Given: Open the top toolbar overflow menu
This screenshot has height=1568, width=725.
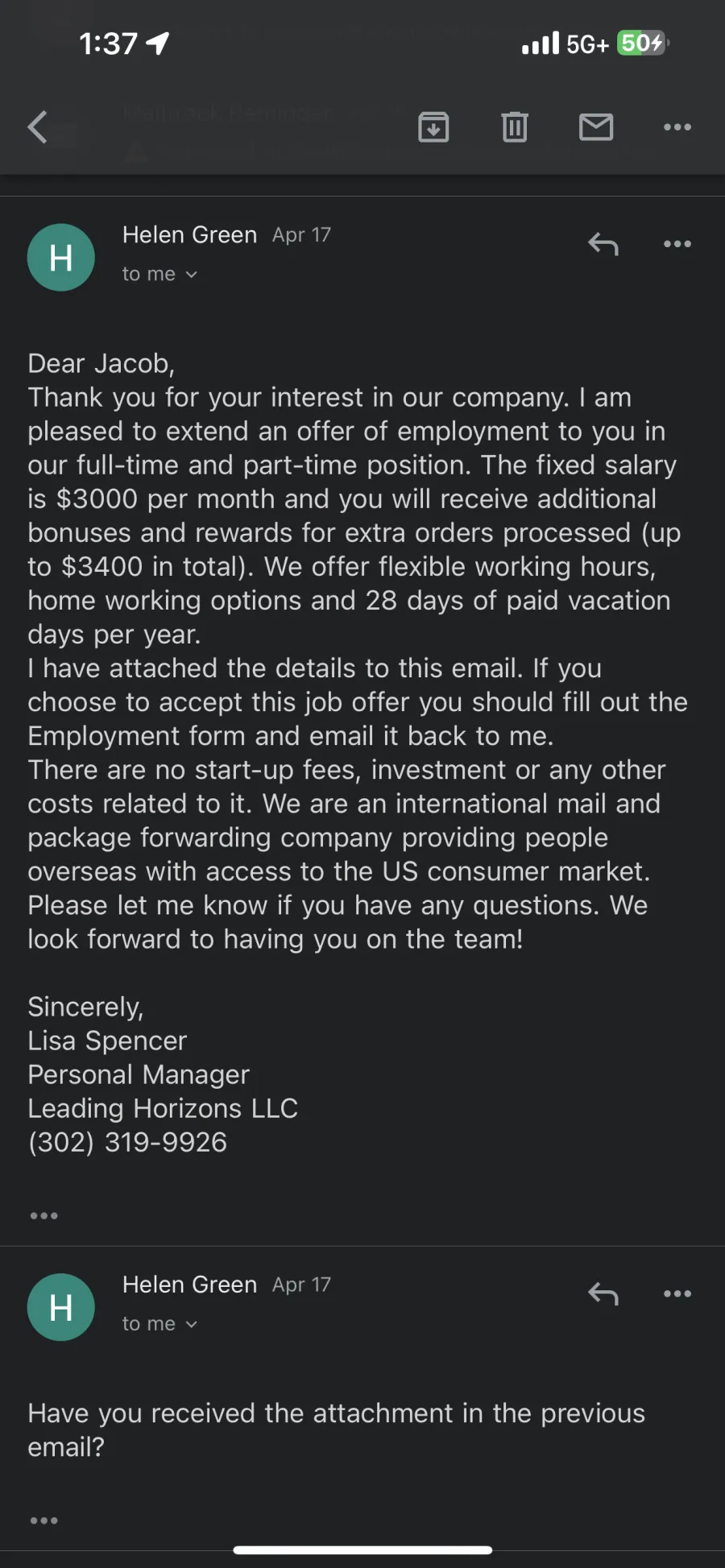Looking at the screenshot, I should (x=677, y=127).
